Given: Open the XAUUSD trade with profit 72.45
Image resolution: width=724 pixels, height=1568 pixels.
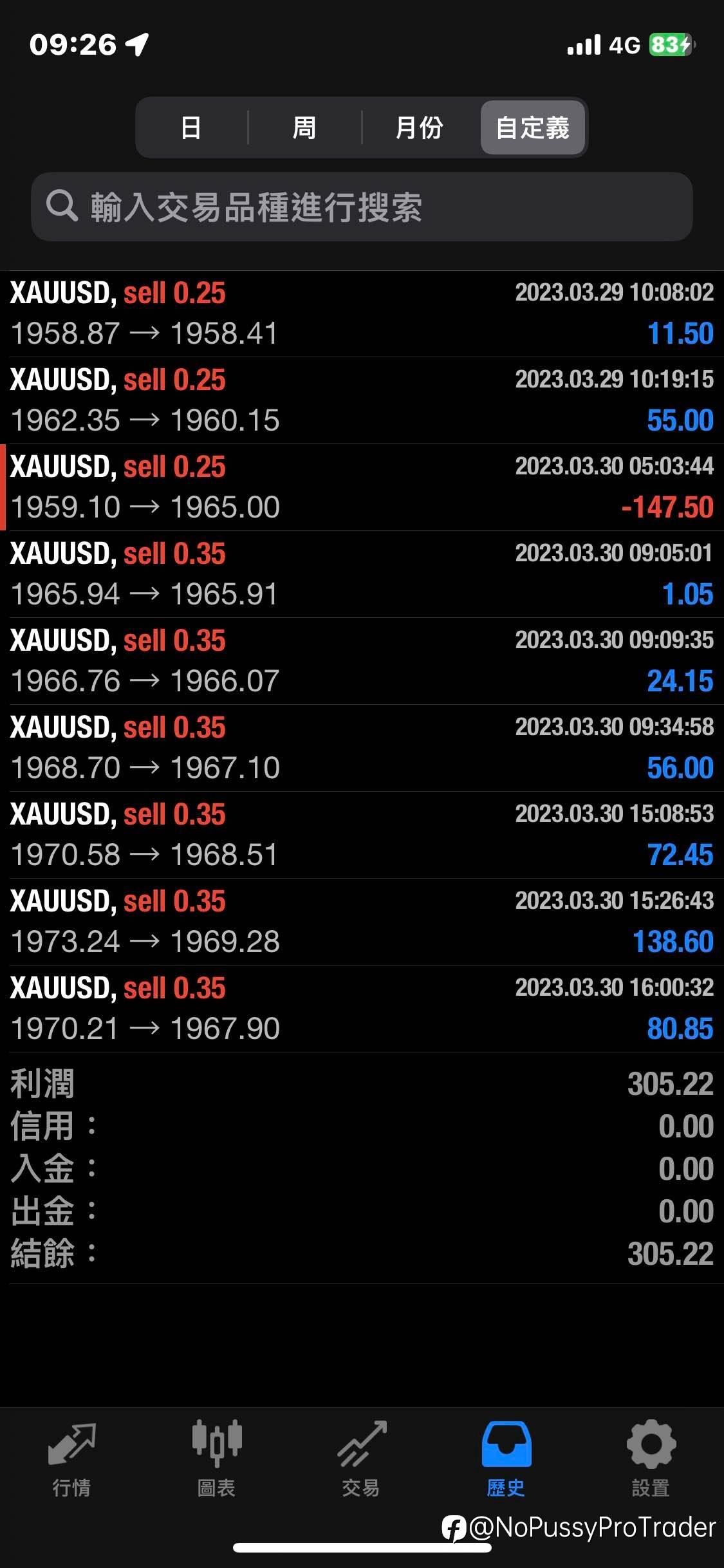Looking at the screenshot, I should pyautogui.click(x=362, y=835).
